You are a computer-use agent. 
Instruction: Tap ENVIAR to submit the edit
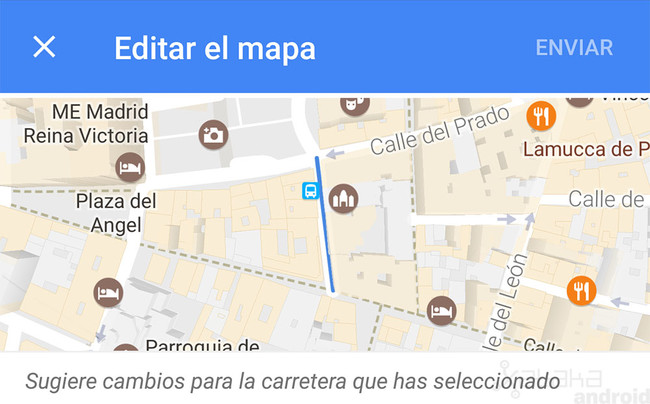(x=574, y=47)
